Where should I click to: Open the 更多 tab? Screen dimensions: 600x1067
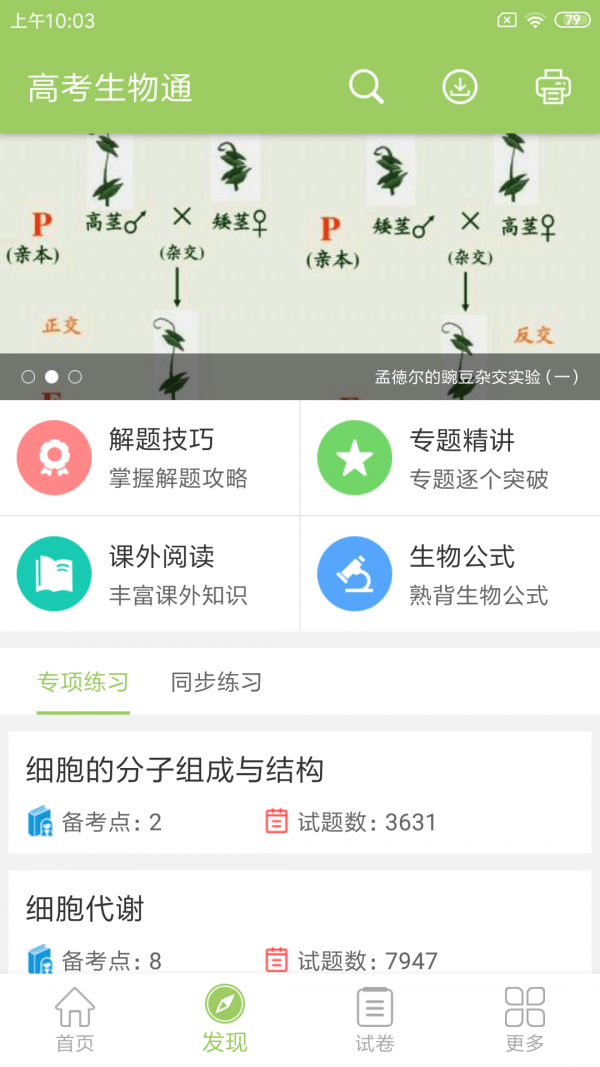pos(525,1019)
